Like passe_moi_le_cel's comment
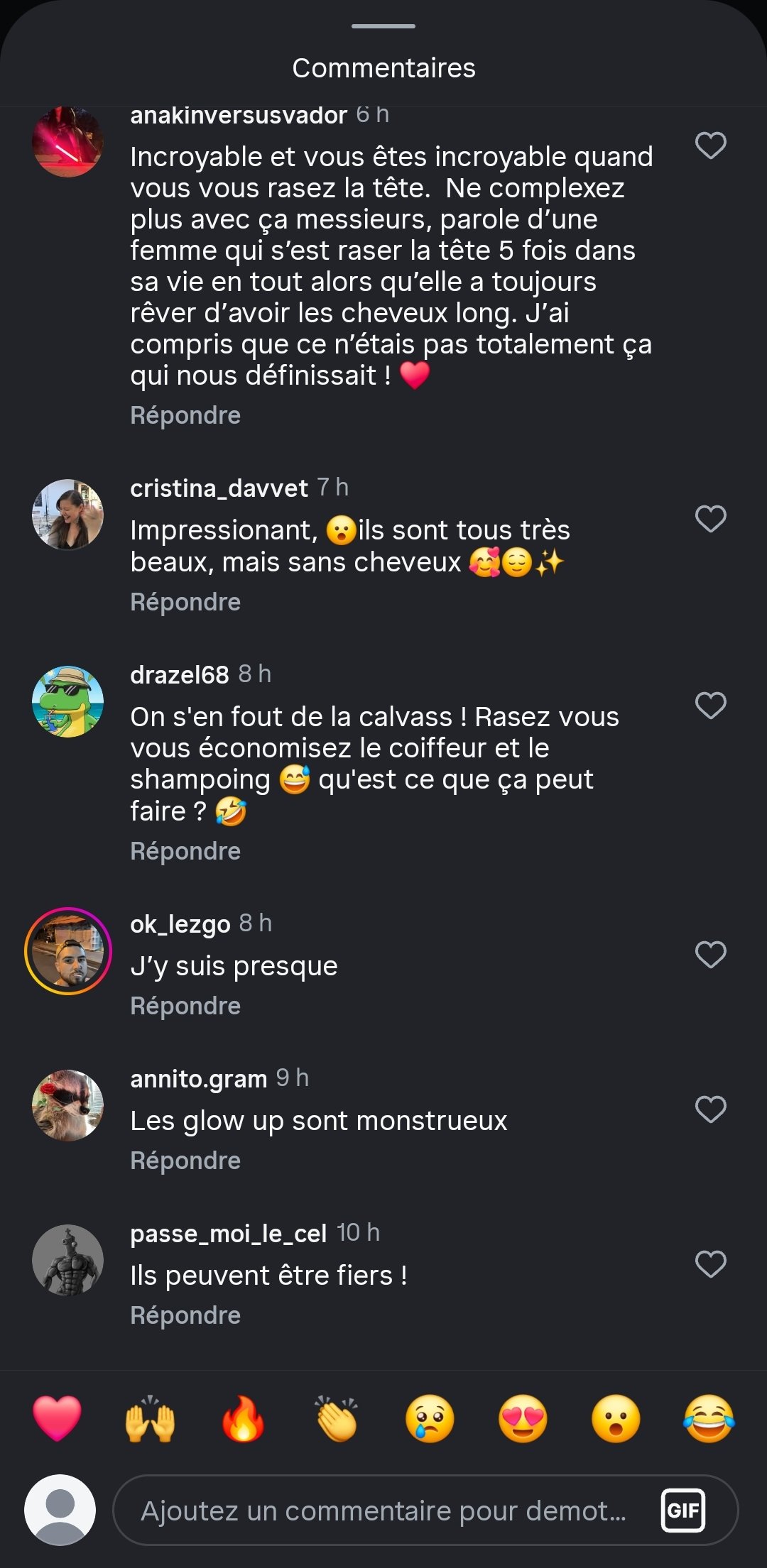Image resolution: width=767 pixels, height=1568 pixels. pos(710,1264)
